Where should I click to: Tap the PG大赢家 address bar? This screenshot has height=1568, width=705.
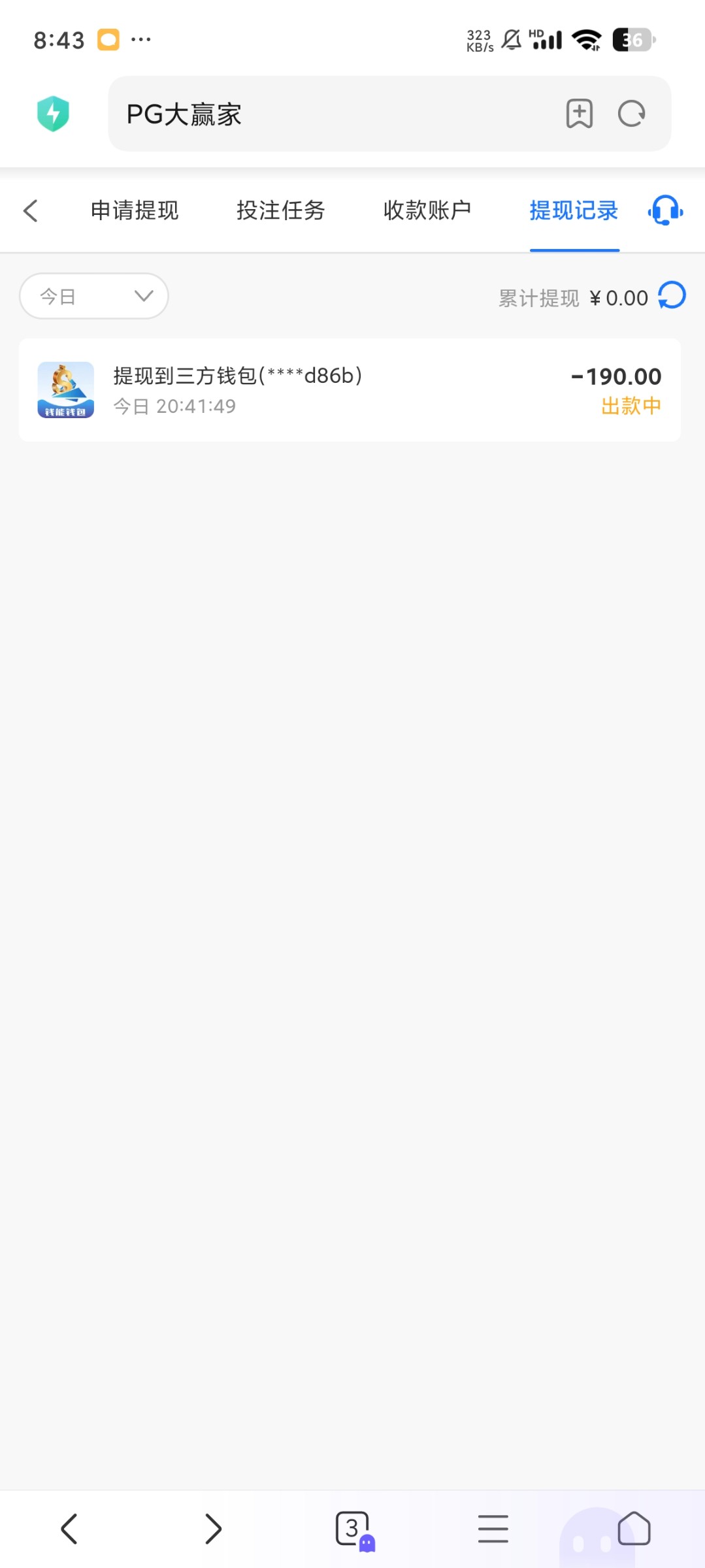coord(327,114)
